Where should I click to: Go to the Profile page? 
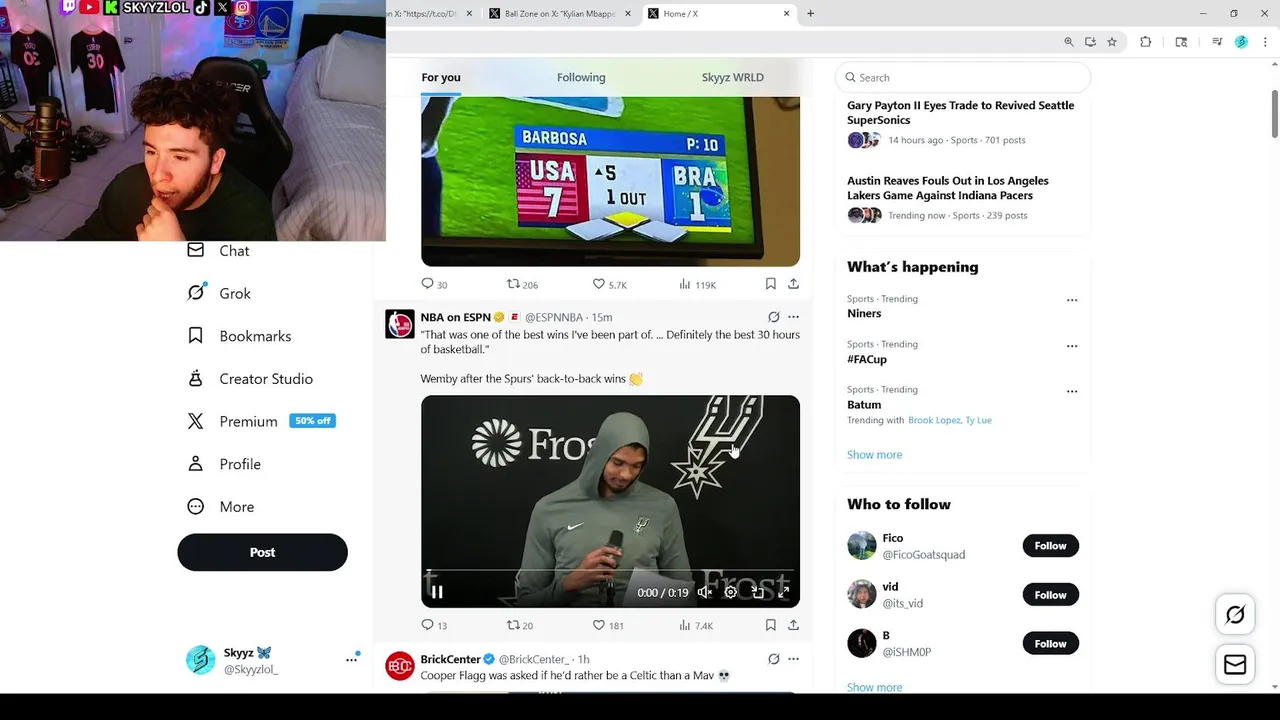pyautogui.click(x=239, y=464)
